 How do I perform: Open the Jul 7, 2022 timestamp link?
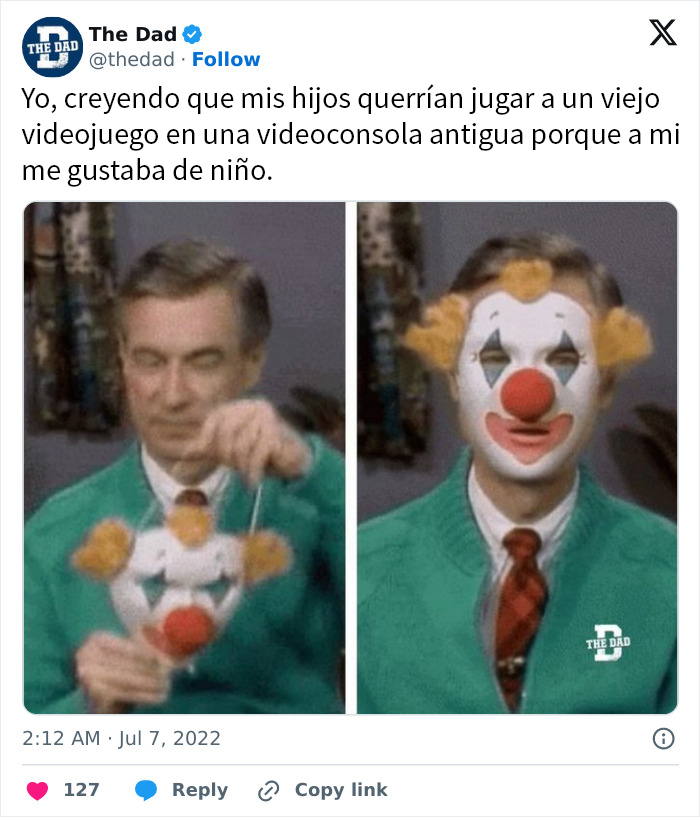tap(121, 739)
